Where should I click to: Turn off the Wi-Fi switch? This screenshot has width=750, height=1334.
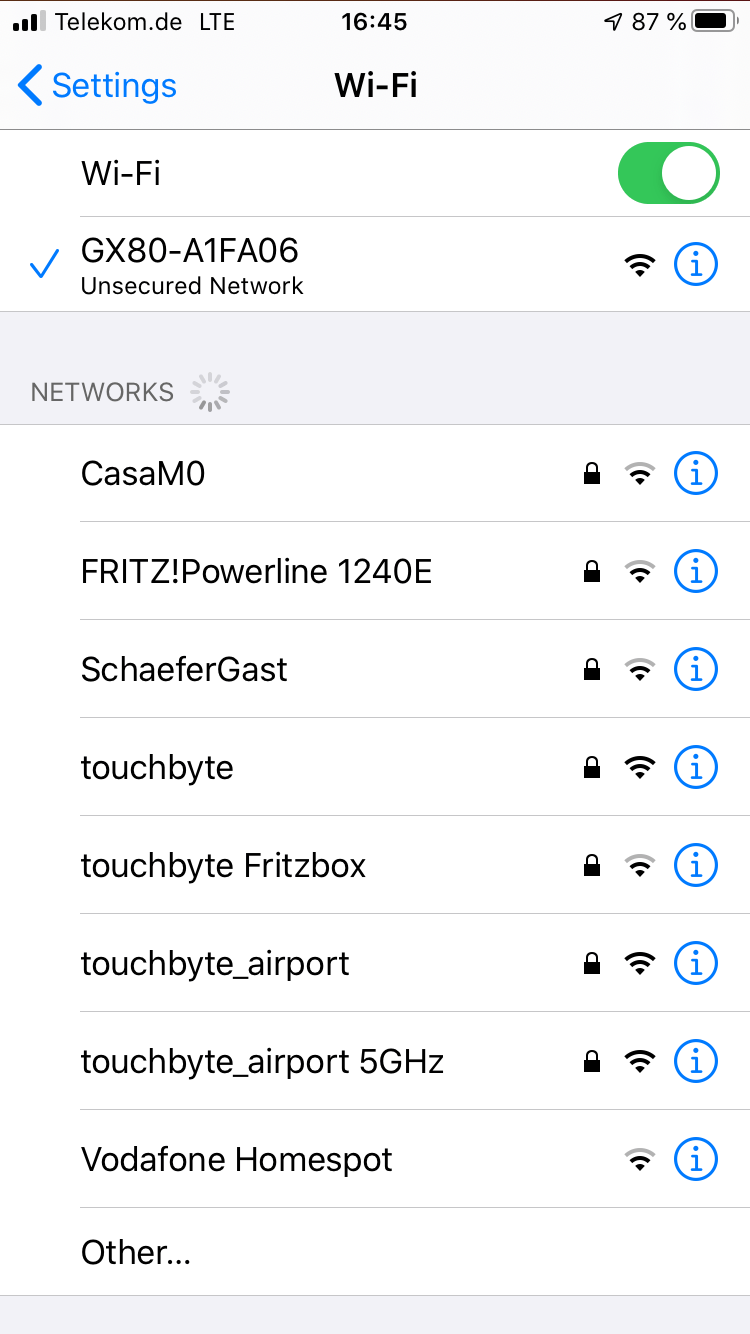coord(668,174)
